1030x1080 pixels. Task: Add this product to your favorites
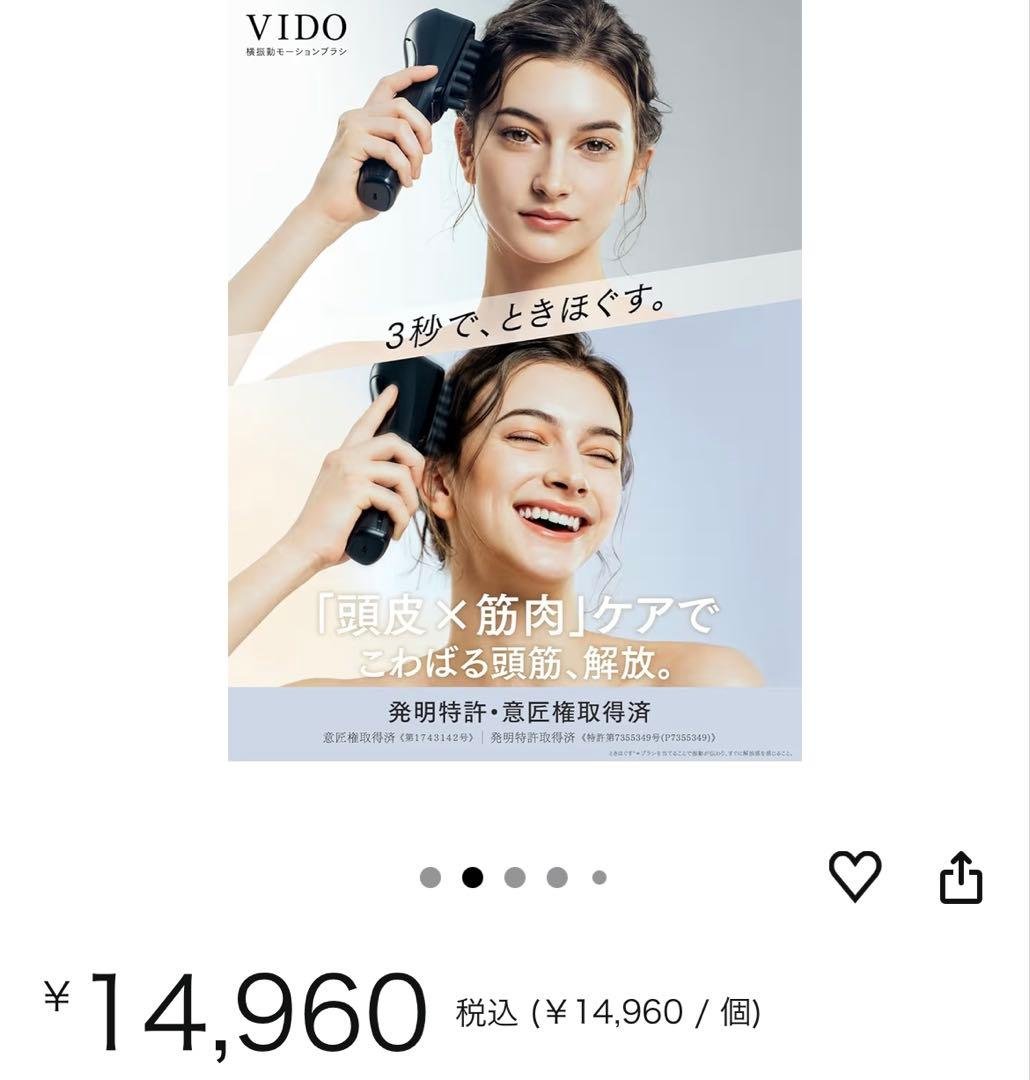click(x=855, y=877)
